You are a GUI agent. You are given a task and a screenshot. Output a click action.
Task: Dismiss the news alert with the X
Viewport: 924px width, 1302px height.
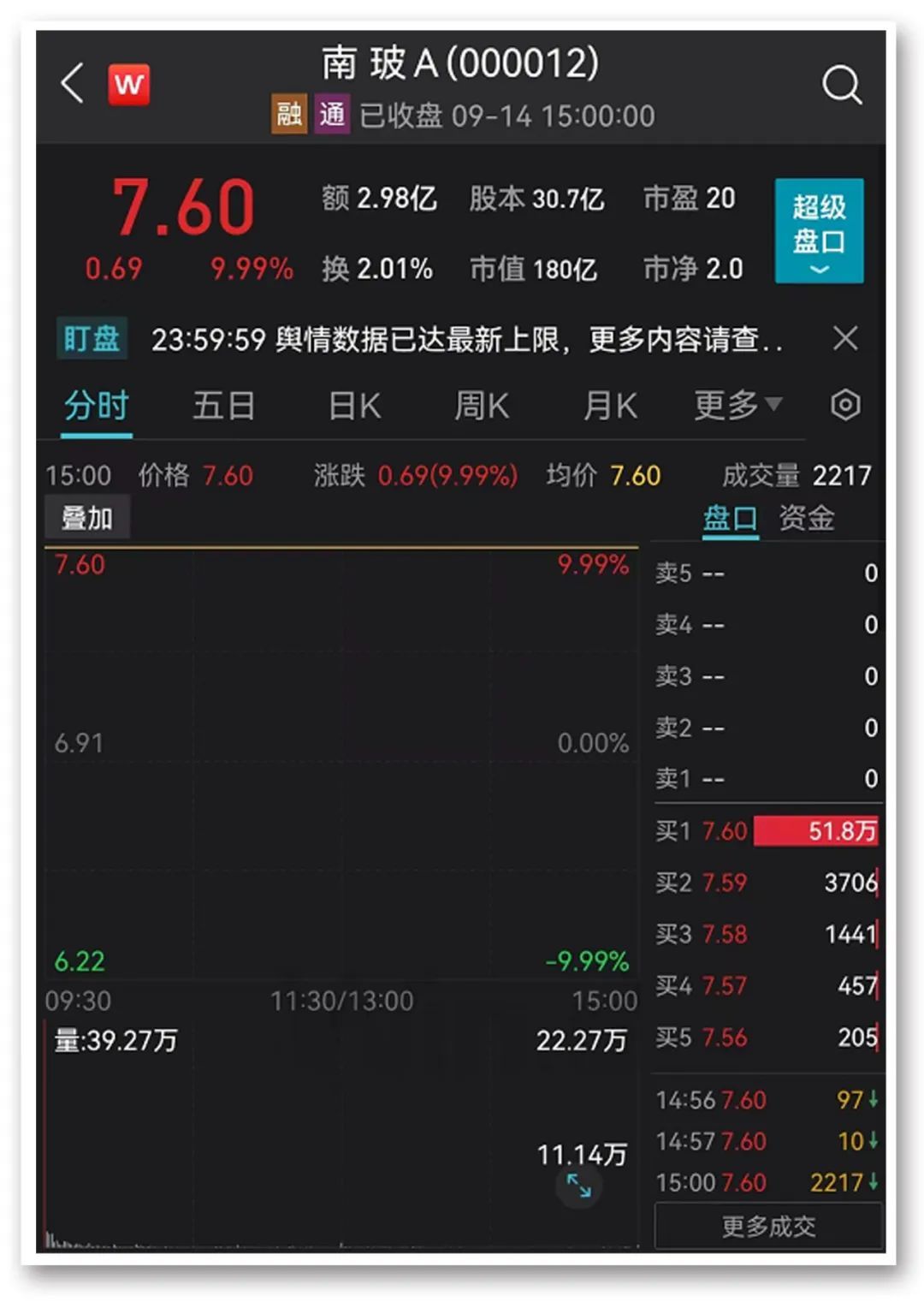845,338
